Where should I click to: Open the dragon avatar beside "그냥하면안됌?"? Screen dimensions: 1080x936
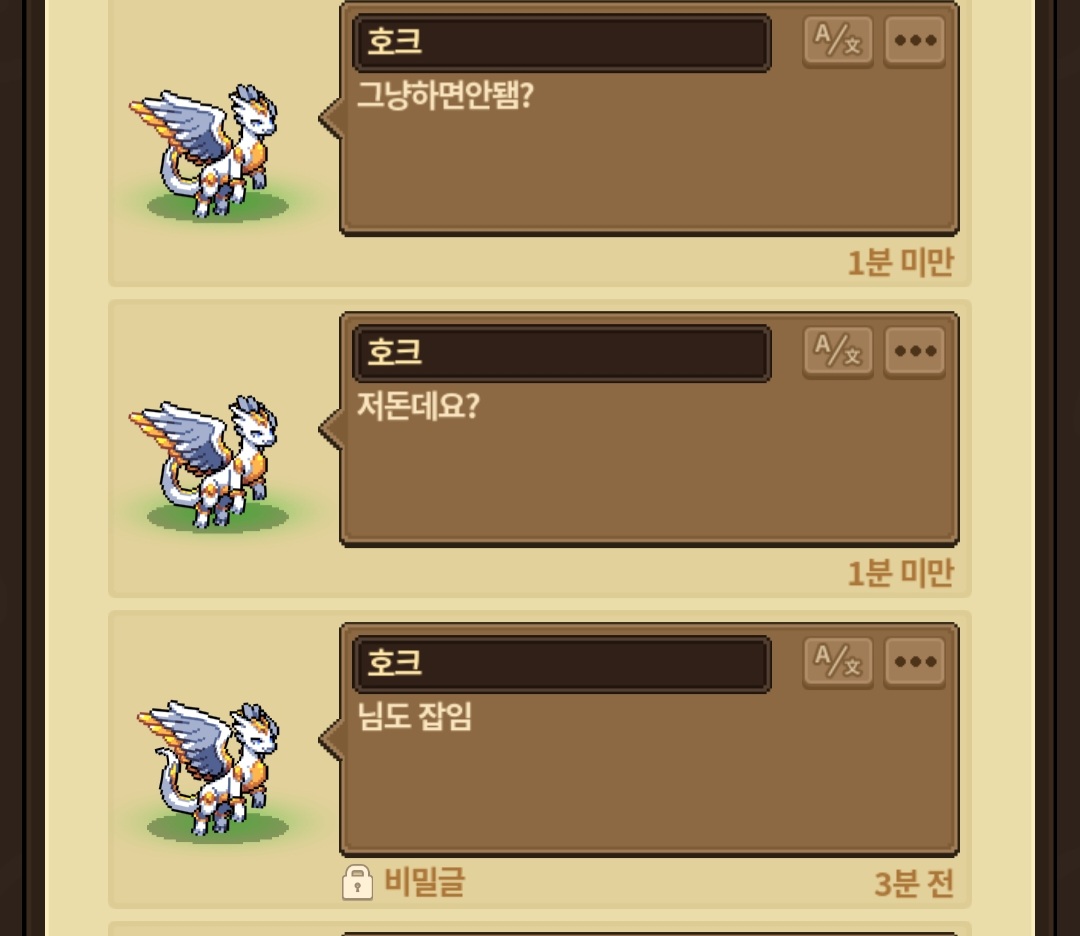[207, 152]
